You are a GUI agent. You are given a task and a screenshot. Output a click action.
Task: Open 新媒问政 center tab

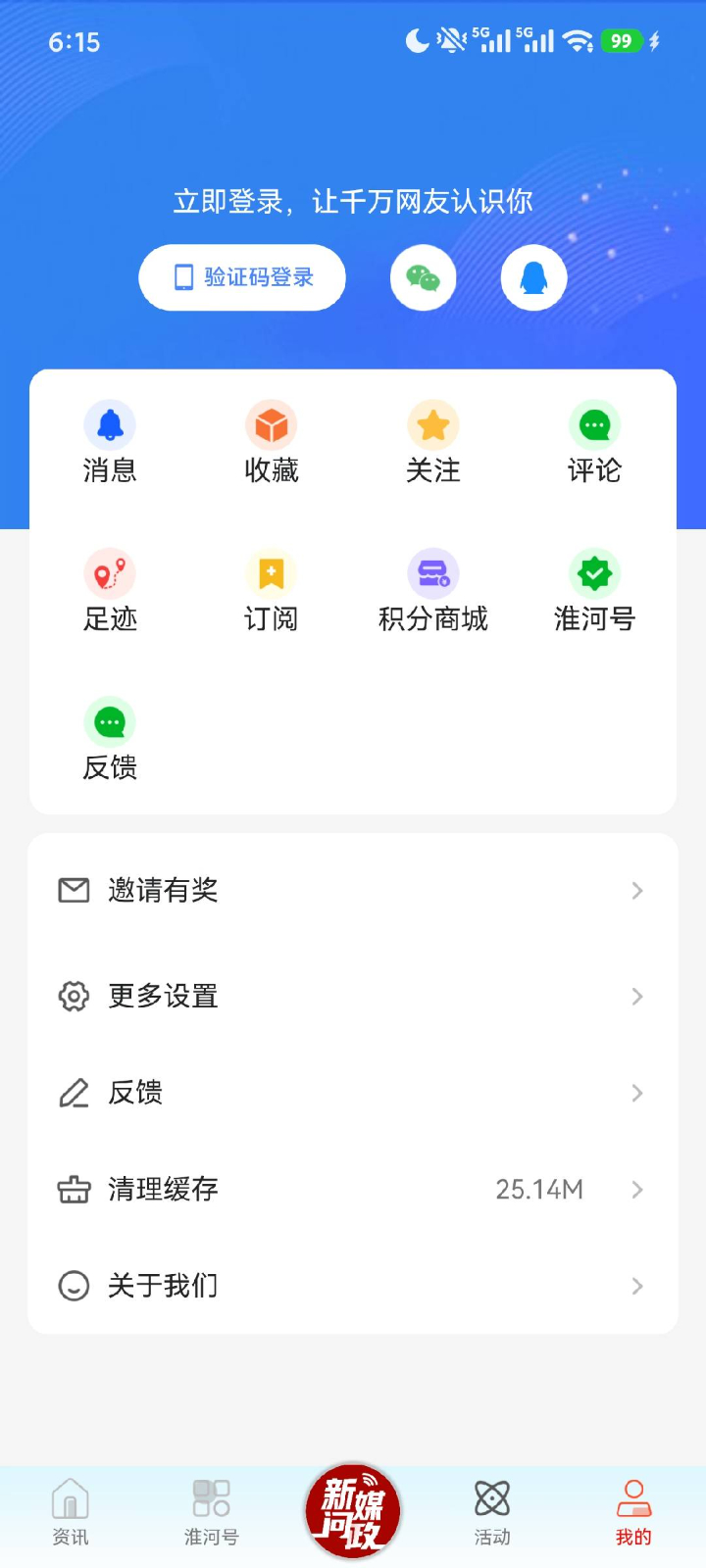click(x=353, y=1509)
